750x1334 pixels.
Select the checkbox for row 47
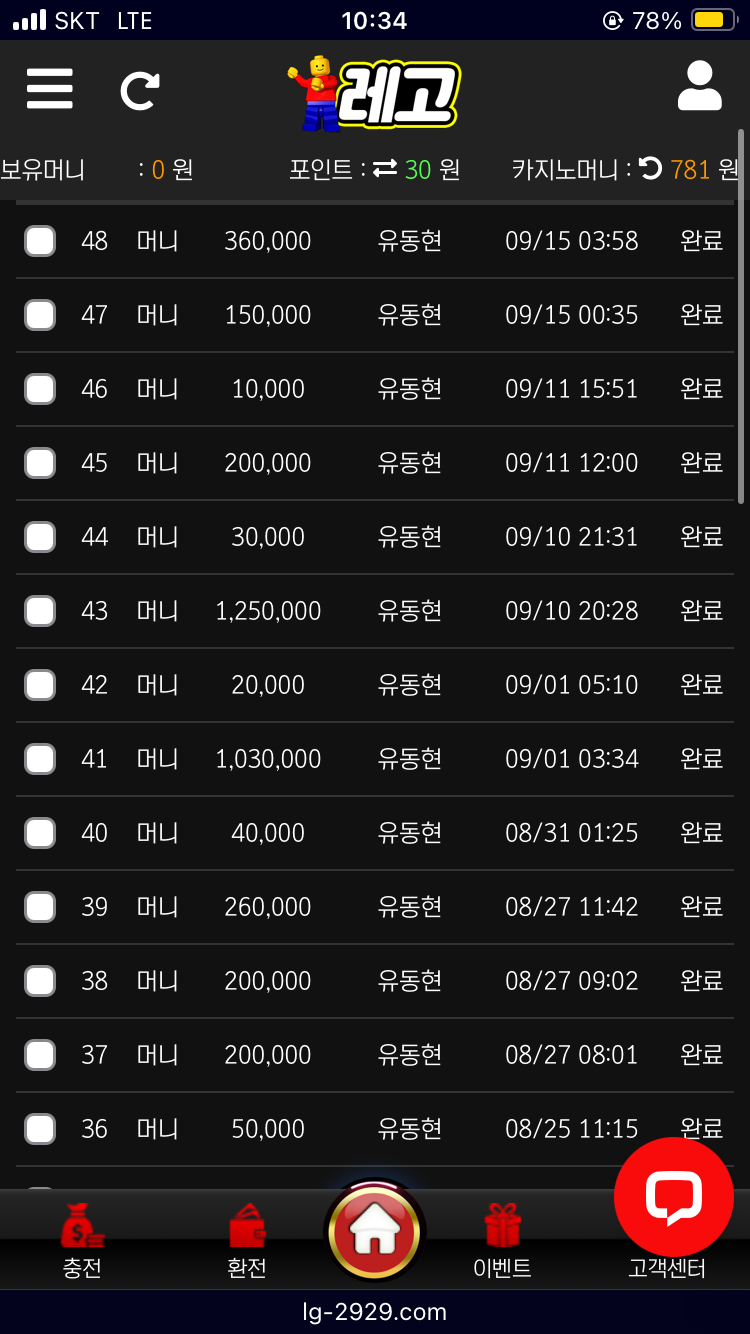(x=40, y=315)
